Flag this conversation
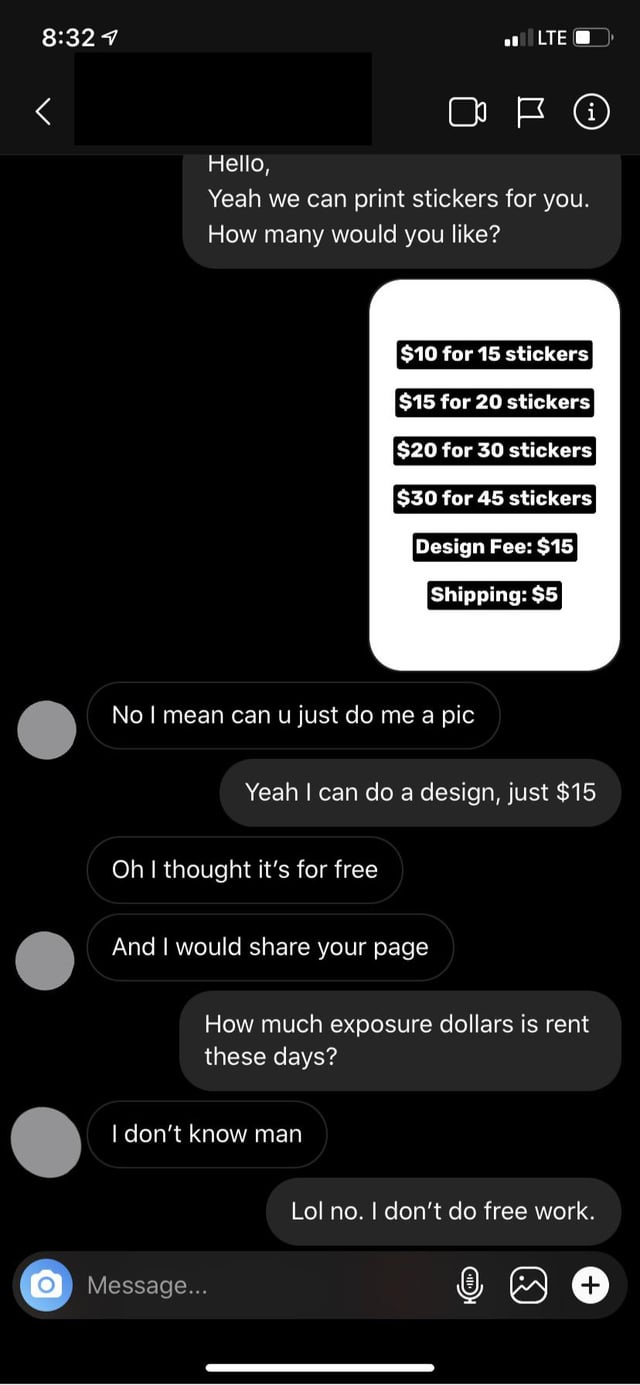The height and width of the screenshot is (1385, 640). (530, 113)
